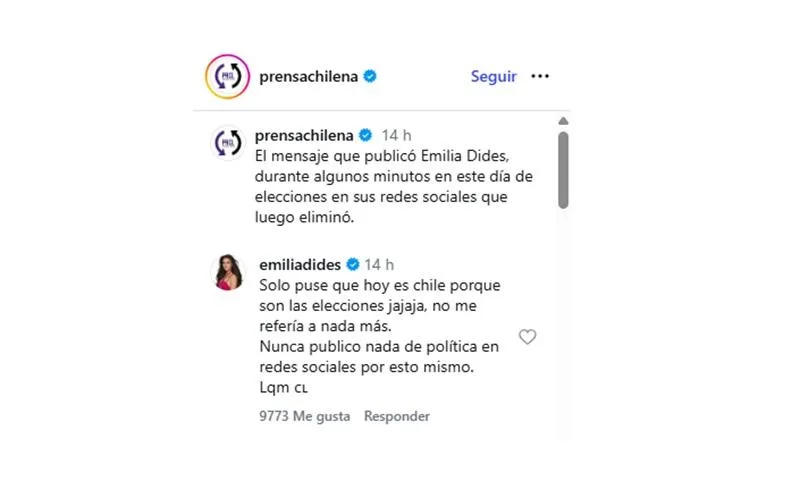Open prensachilena avatar in the header

click(x=225, y=76)
